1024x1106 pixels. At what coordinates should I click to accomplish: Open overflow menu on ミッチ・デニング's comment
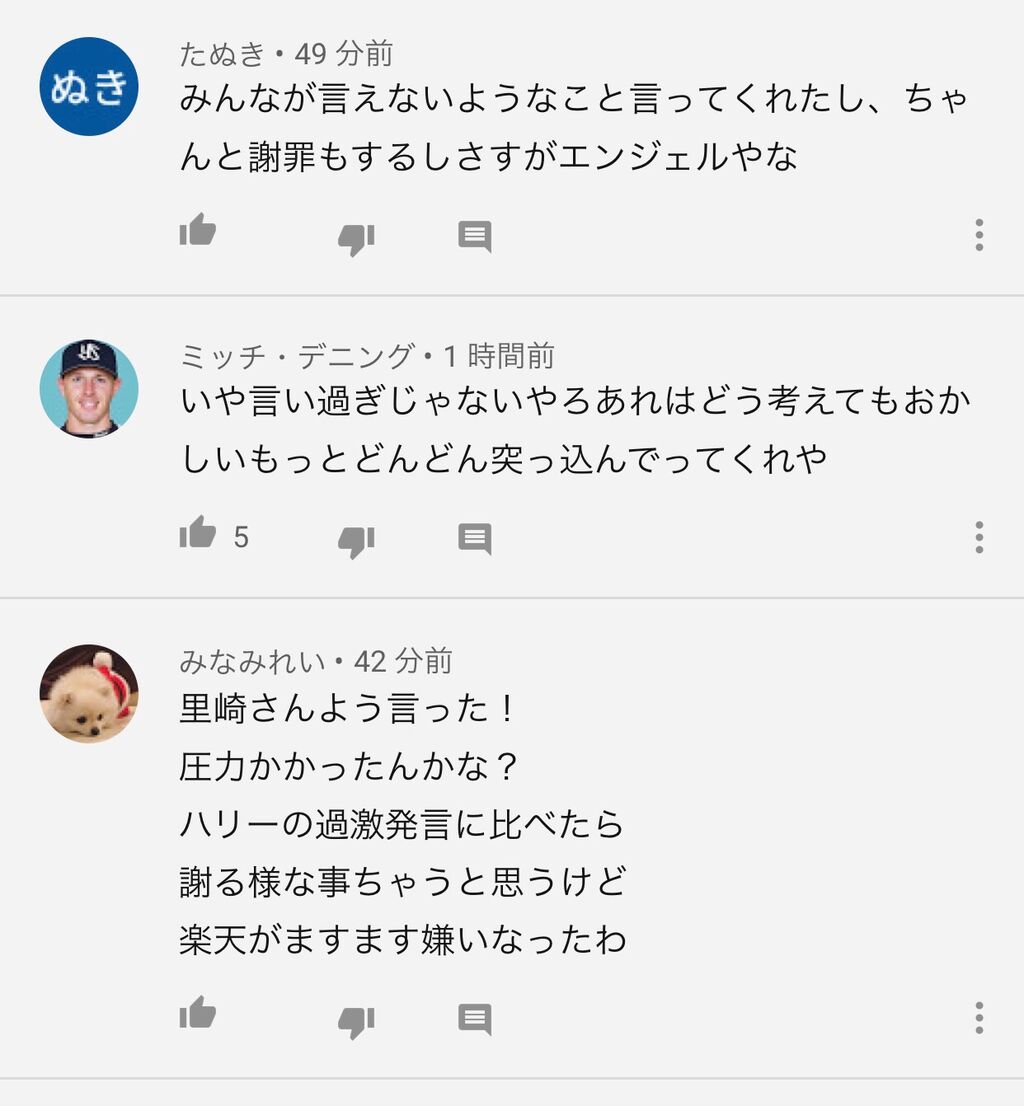979,537
